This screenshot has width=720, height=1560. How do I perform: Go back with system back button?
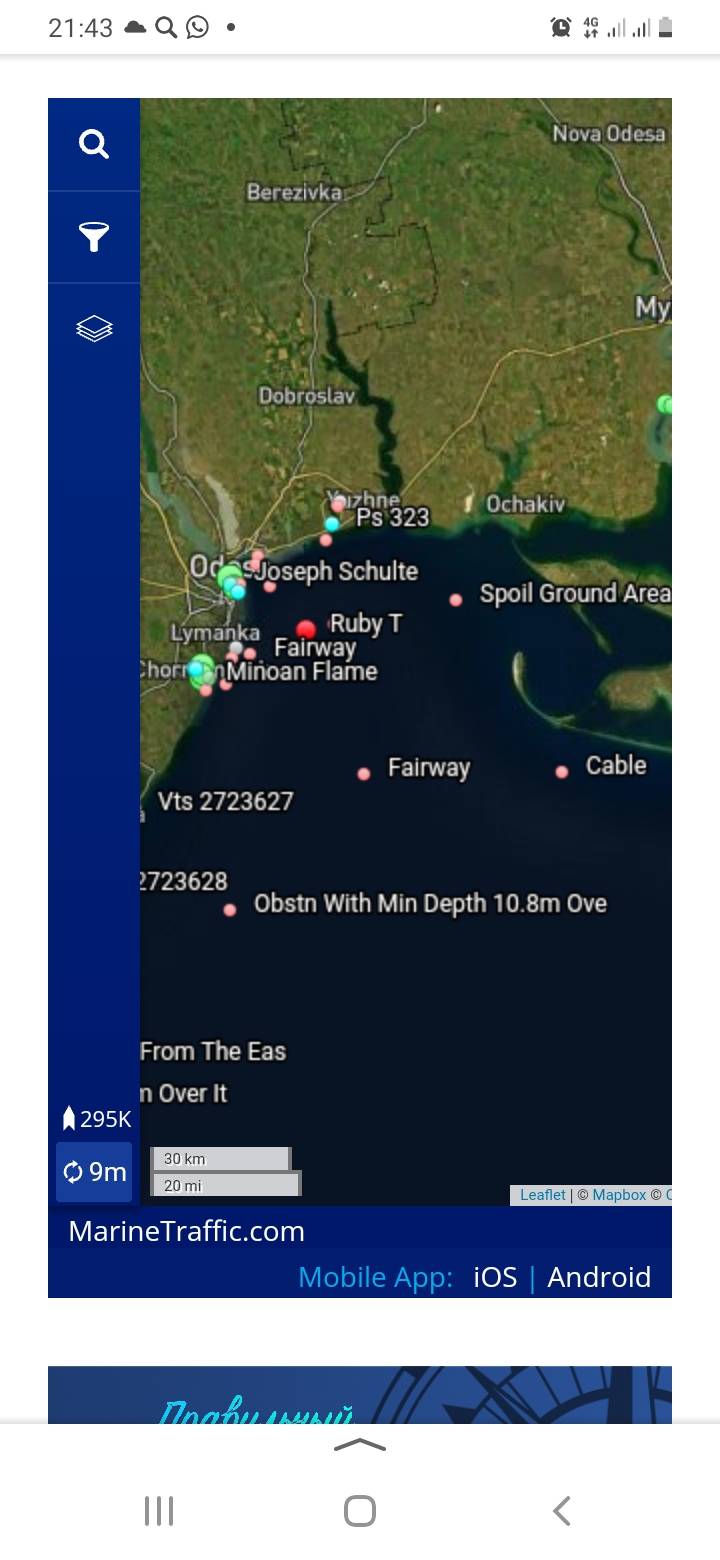point(562,1511)
